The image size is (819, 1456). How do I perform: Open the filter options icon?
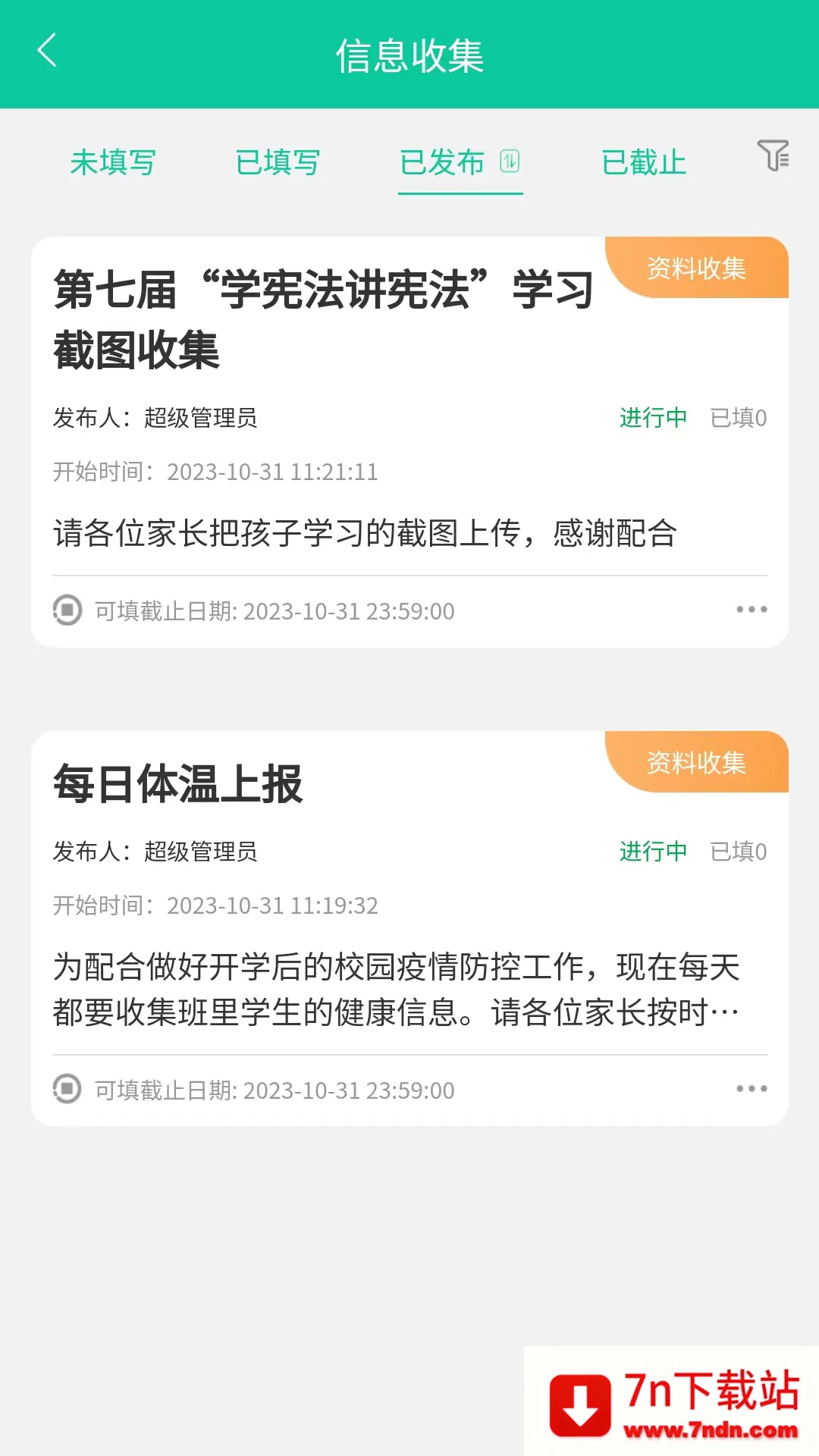point(773,155)
